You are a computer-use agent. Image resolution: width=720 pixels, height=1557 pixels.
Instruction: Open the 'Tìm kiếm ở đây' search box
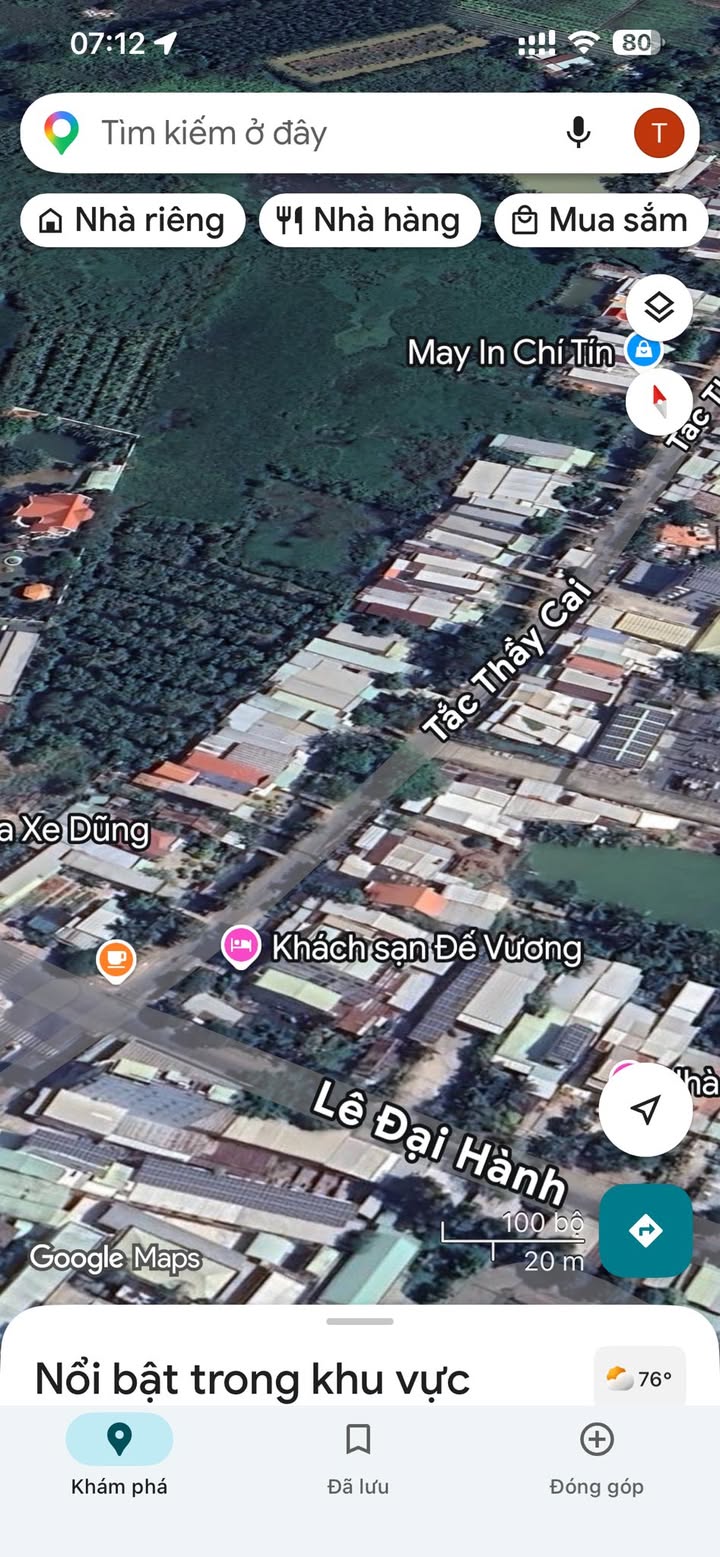click(x=300, y=133)
